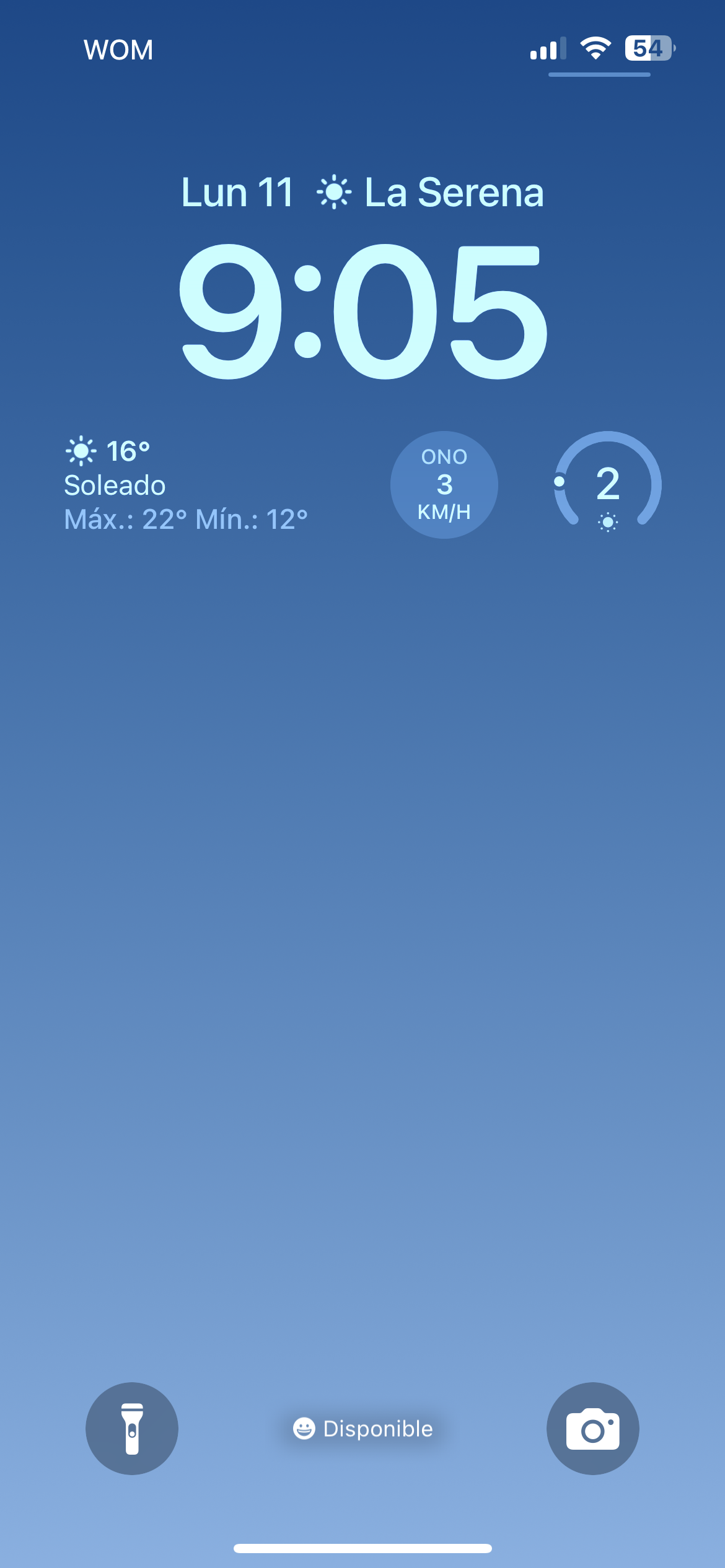Turn on the flashlight
Screen dimensions: 725x1568
pos(131,1428)
